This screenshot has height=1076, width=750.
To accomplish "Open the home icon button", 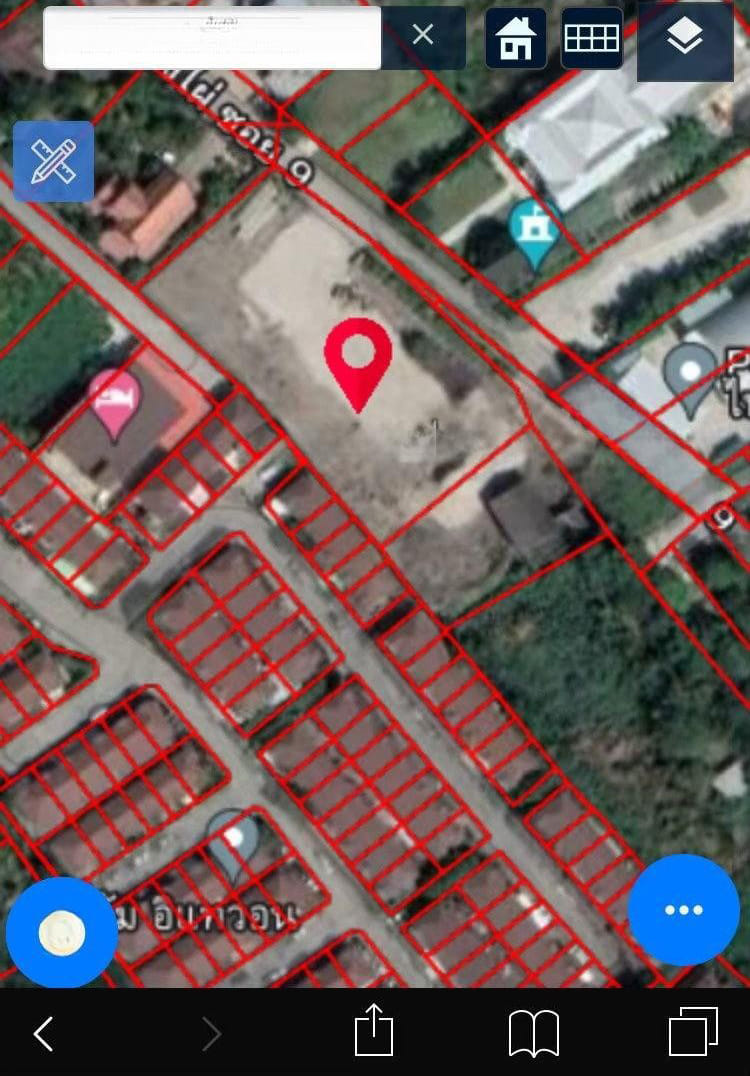I will (516, 38).
